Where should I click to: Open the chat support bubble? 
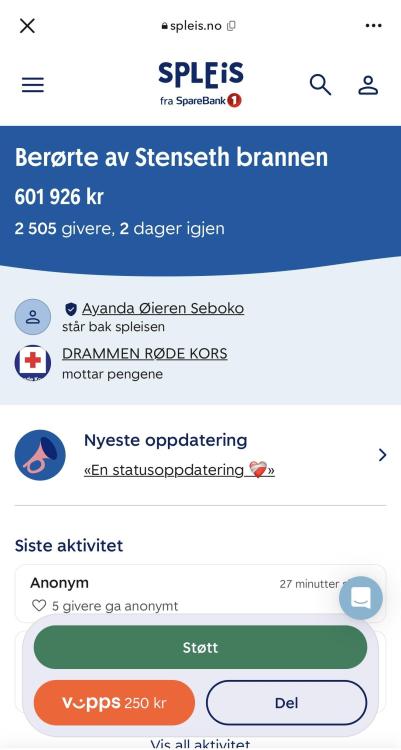click(360, 598)
